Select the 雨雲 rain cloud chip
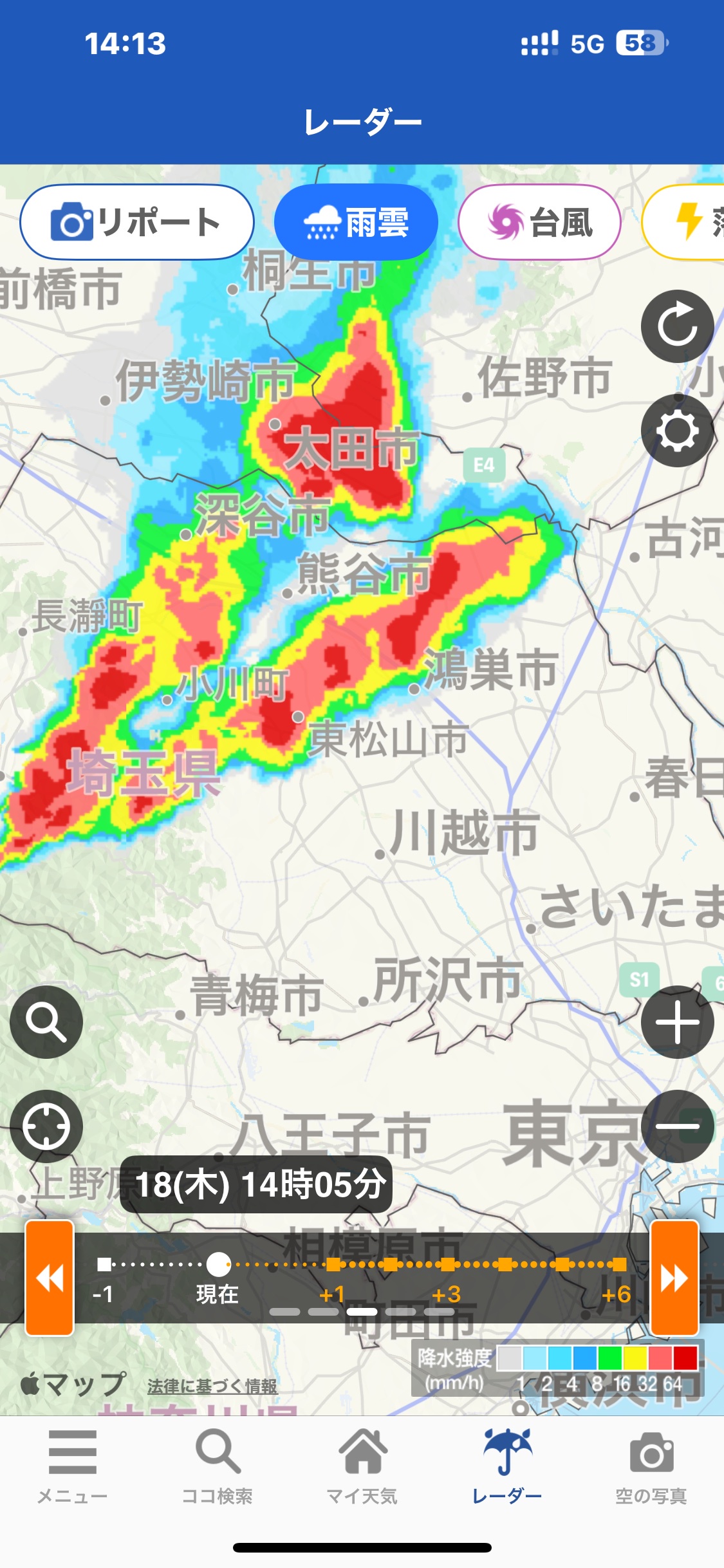 tap(356, 222)
